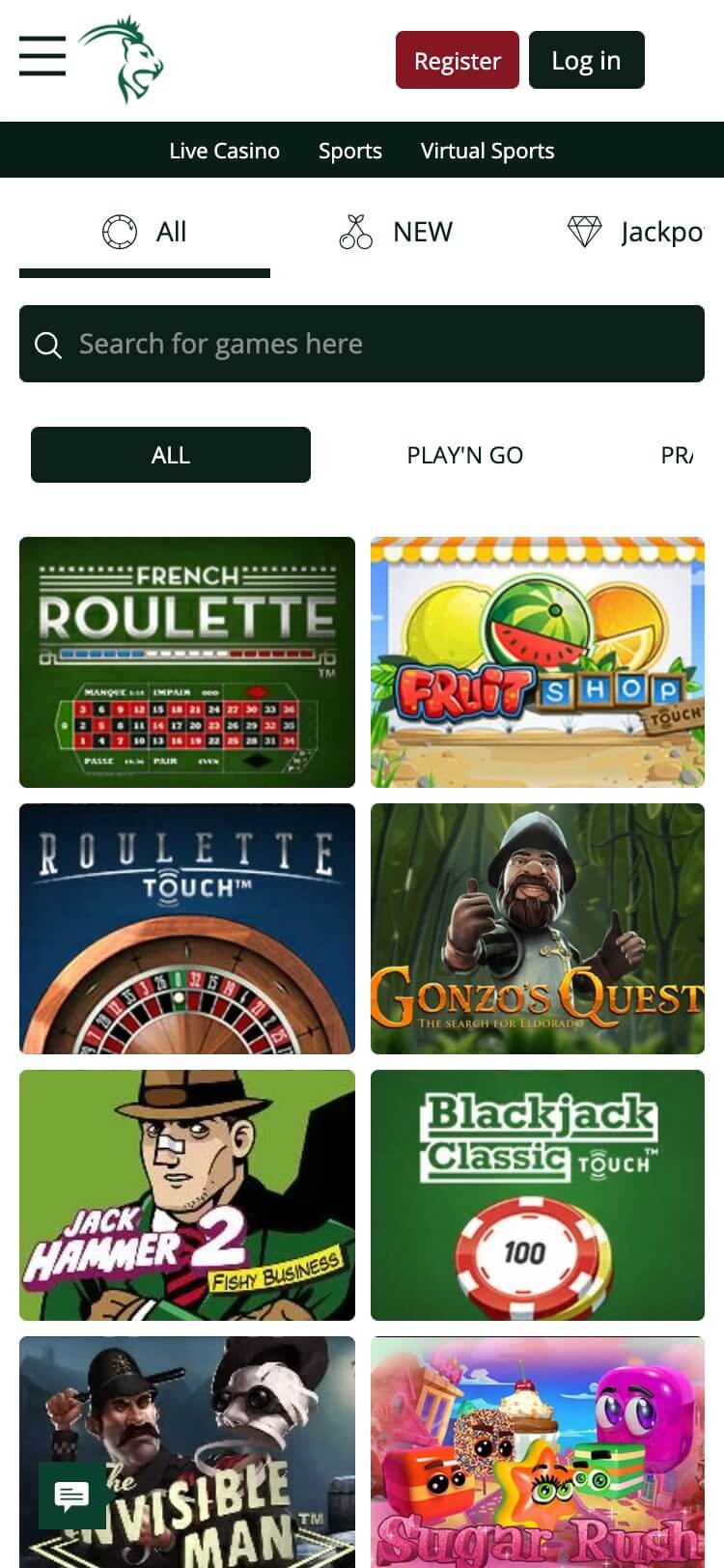This screenshot has height=1568, width=724.
Task: Select the ALL provider filter
Action: click(171, 455)
